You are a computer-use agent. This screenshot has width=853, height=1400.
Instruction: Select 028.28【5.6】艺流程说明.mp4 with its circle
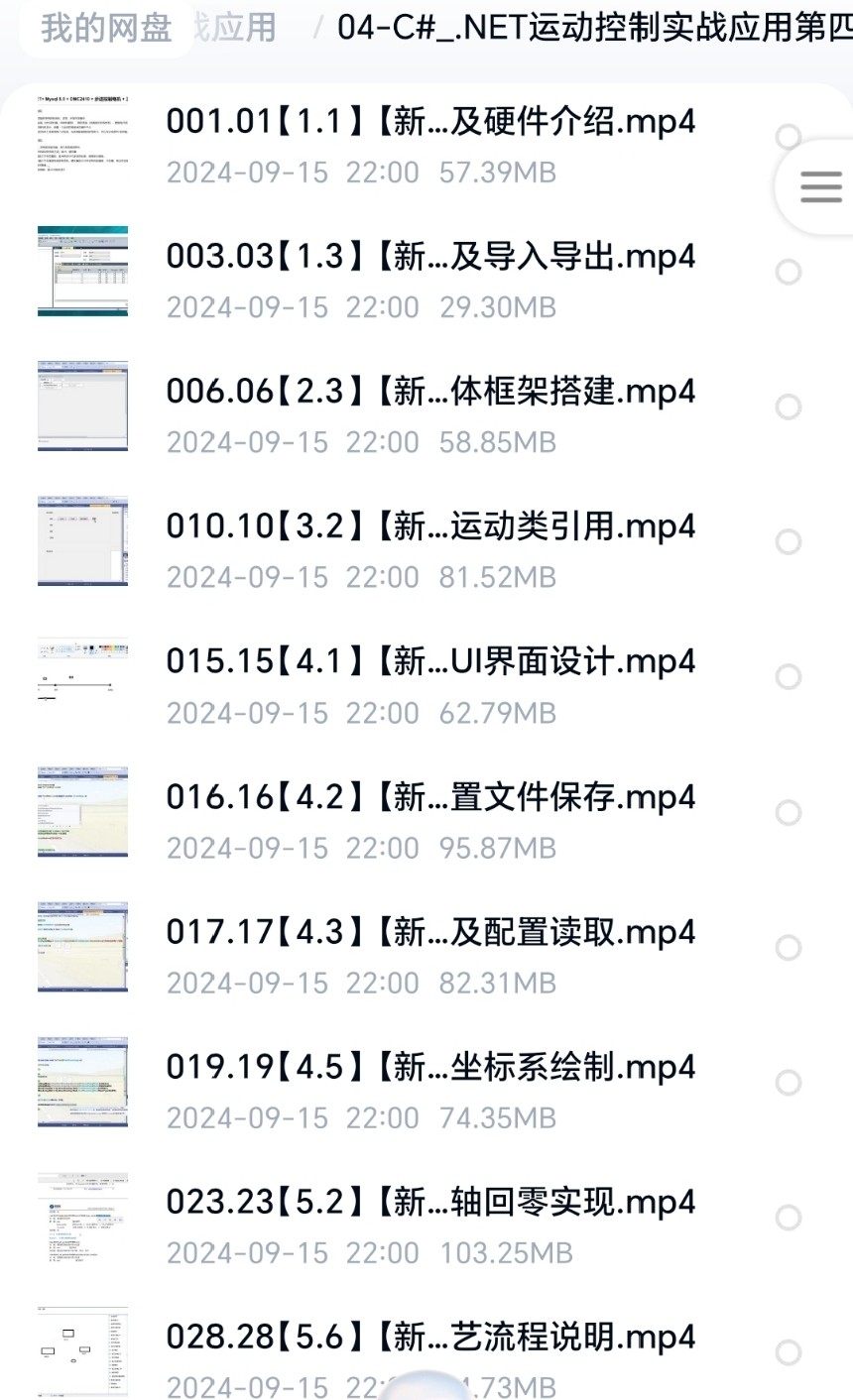(x=789, y=1353)
